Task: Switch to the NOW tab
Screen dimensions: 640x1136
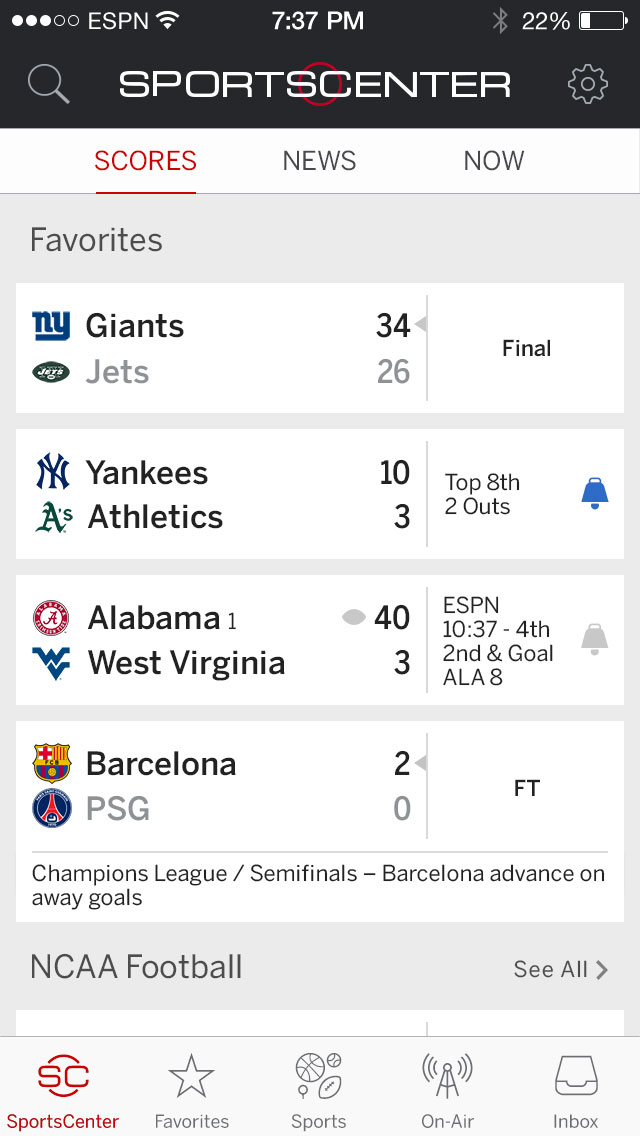Action: (x=493, y=161)
